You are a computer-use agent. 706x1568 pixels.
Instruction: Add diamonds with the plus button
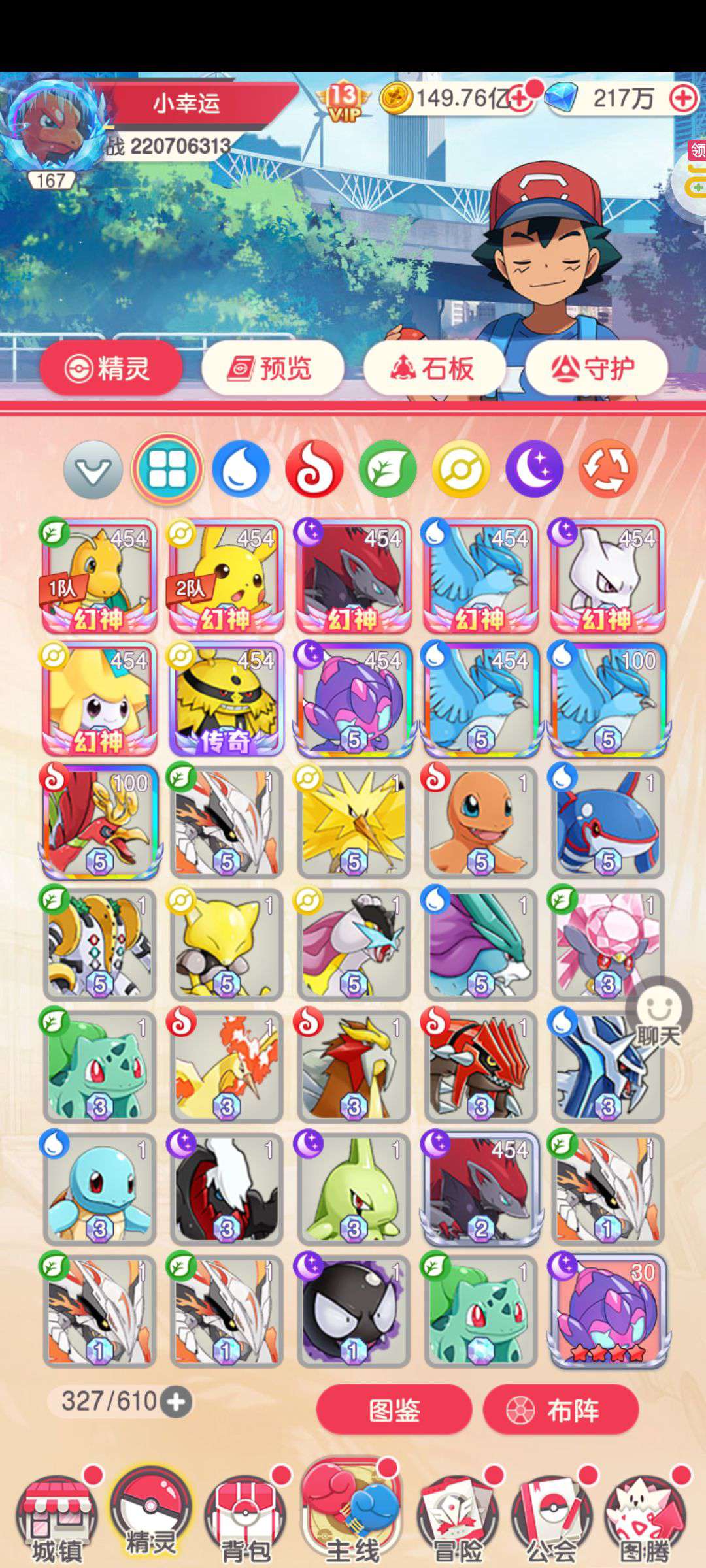pos(684,99)
